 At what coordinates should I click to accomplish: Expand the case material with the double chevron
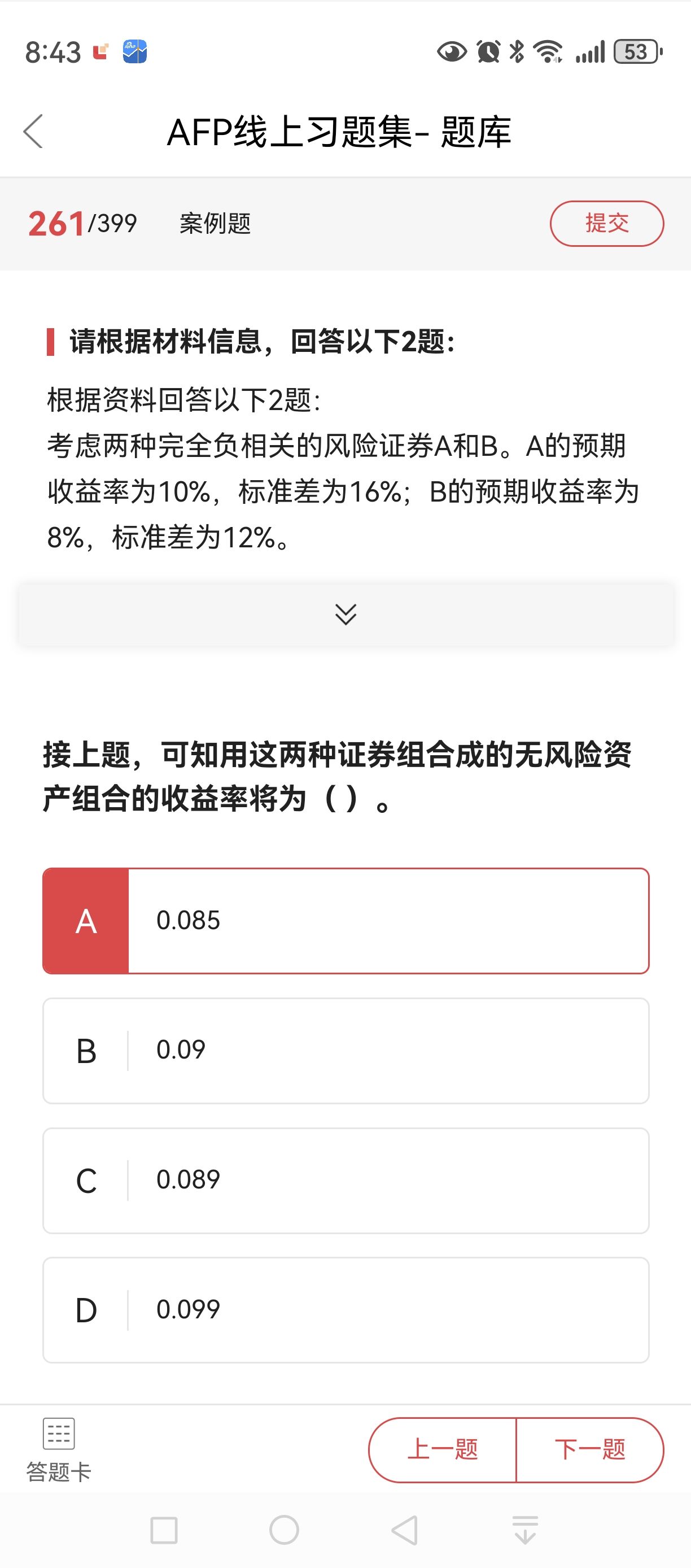345,613
